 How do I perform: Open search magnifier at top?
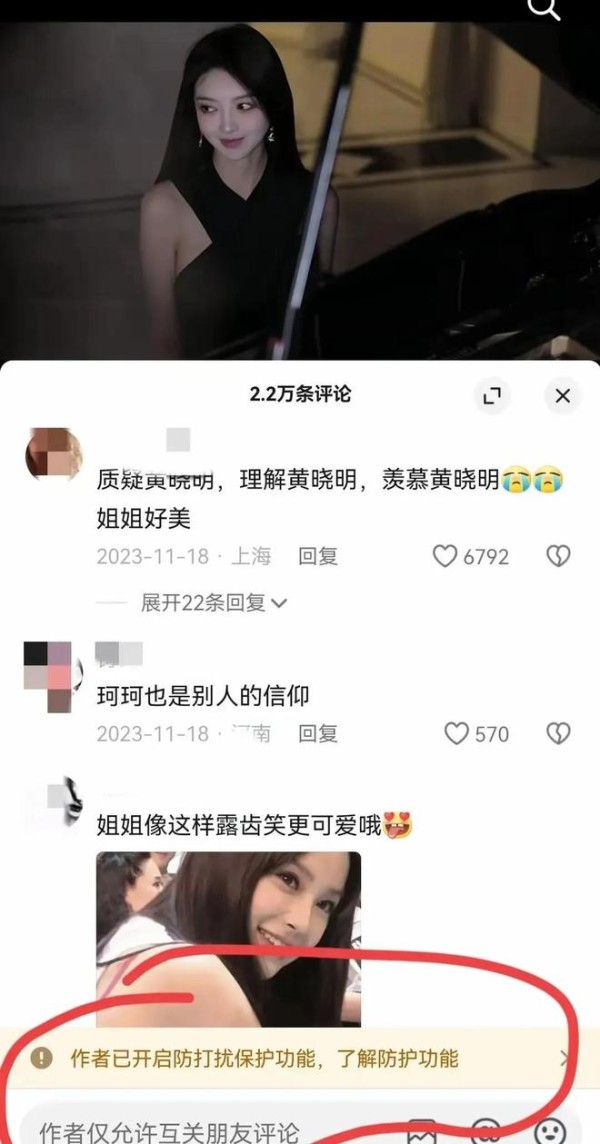(x=544, y=7)
